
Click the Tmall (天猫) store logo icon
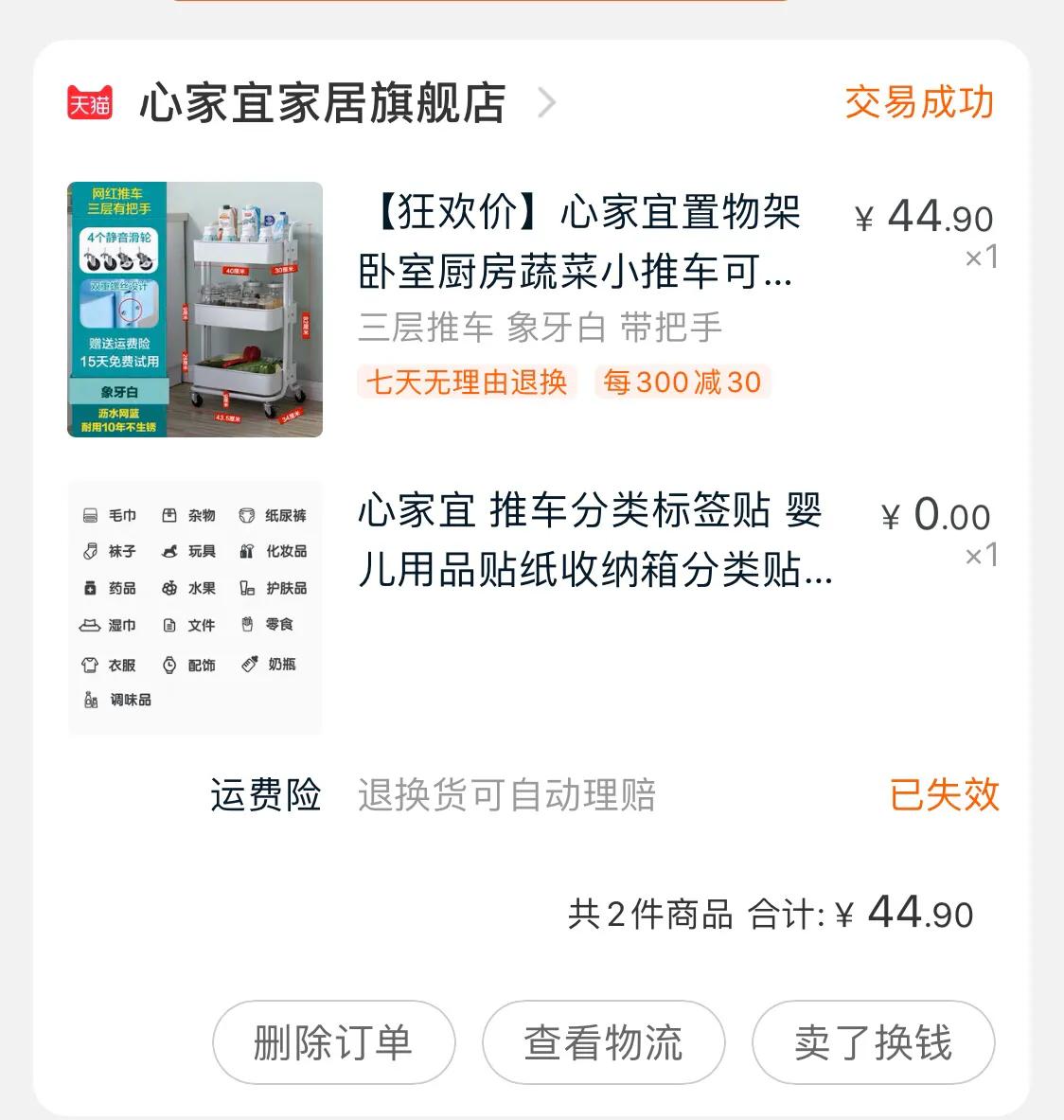click(x=90, y=103)
